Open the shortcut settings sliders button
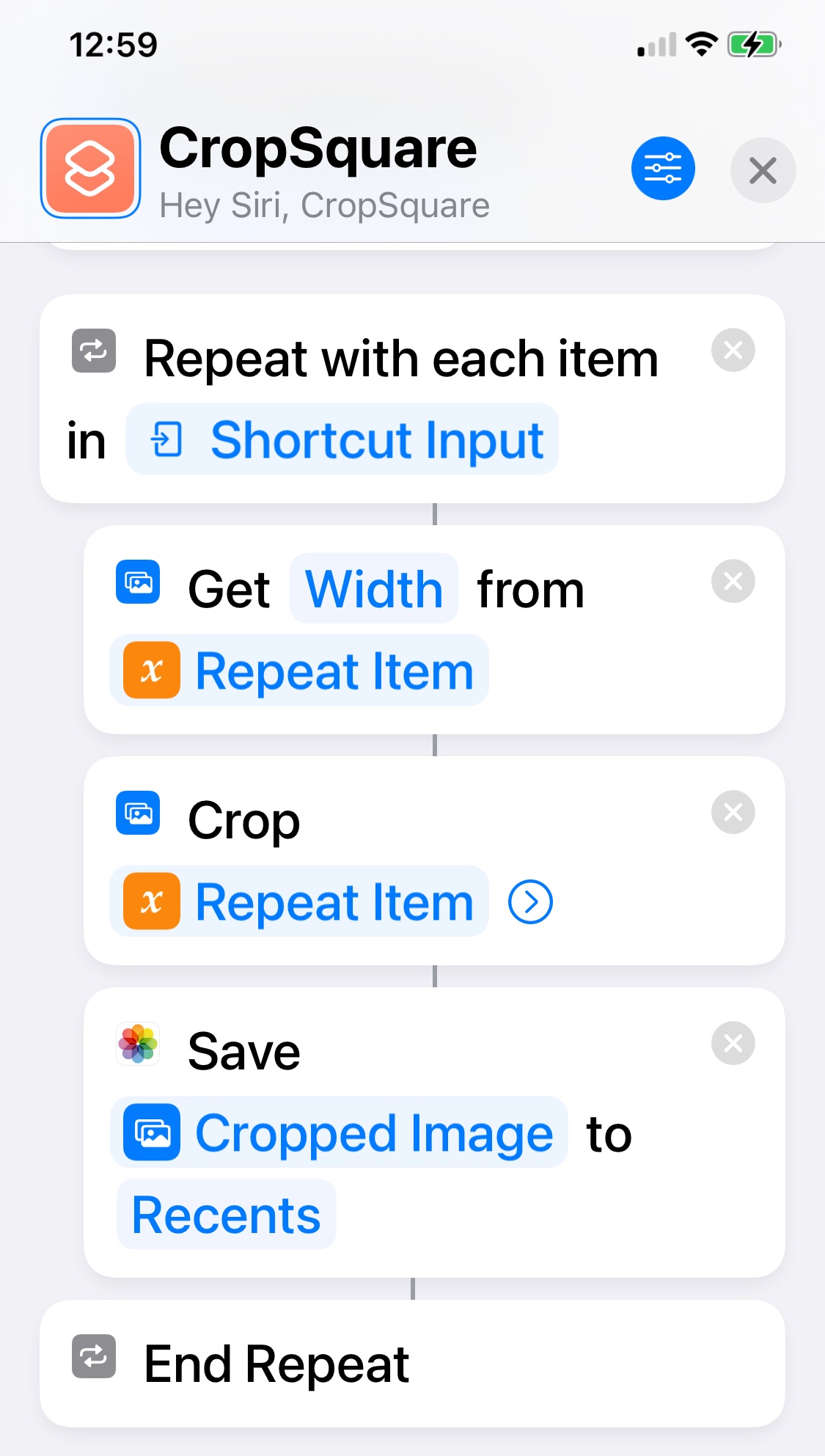The width and height of the screenshot is (825, 1456). (x=663, y=169)
